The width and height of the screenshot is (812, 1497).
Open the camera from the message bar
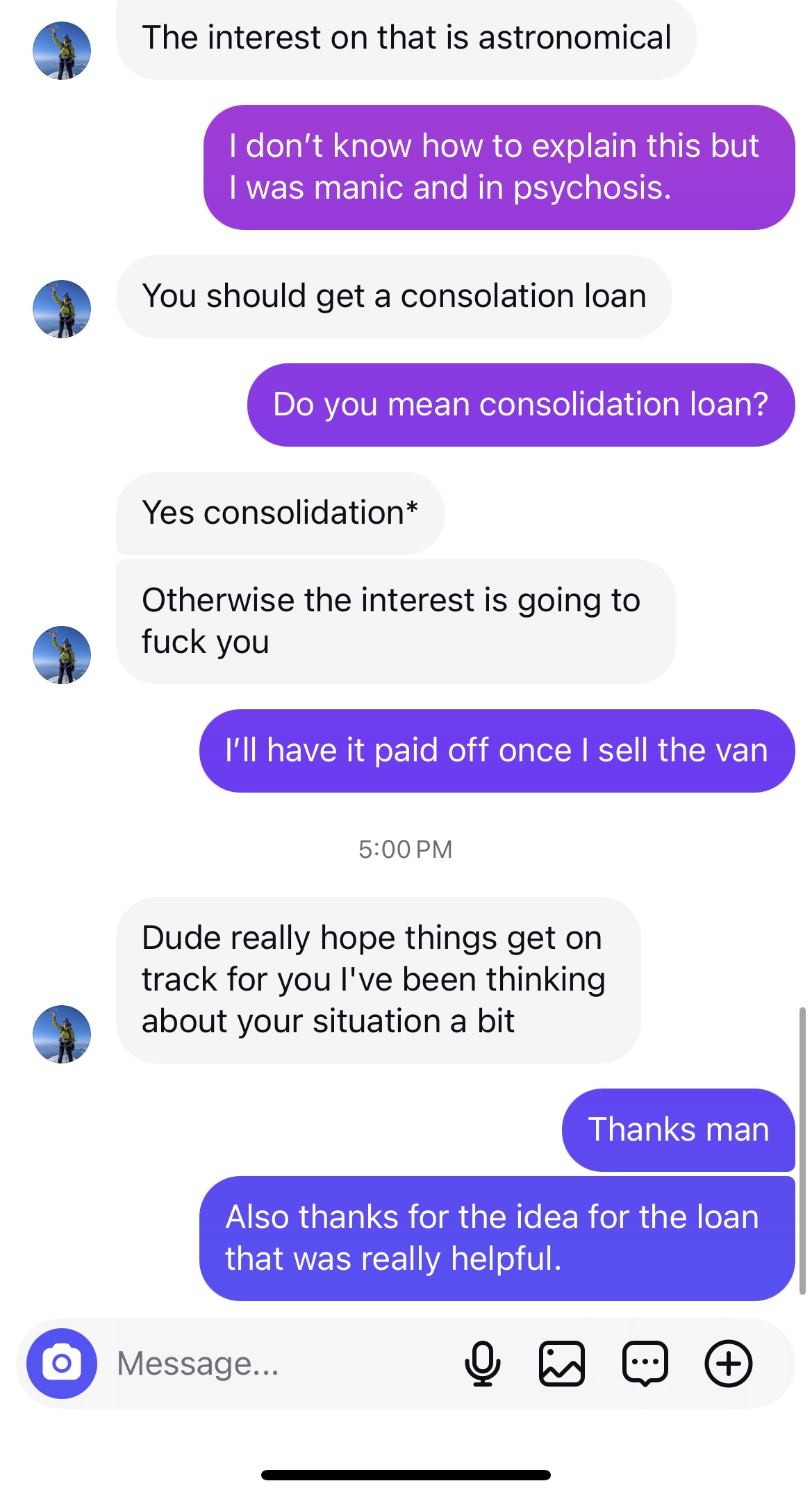coord(61,1363)
